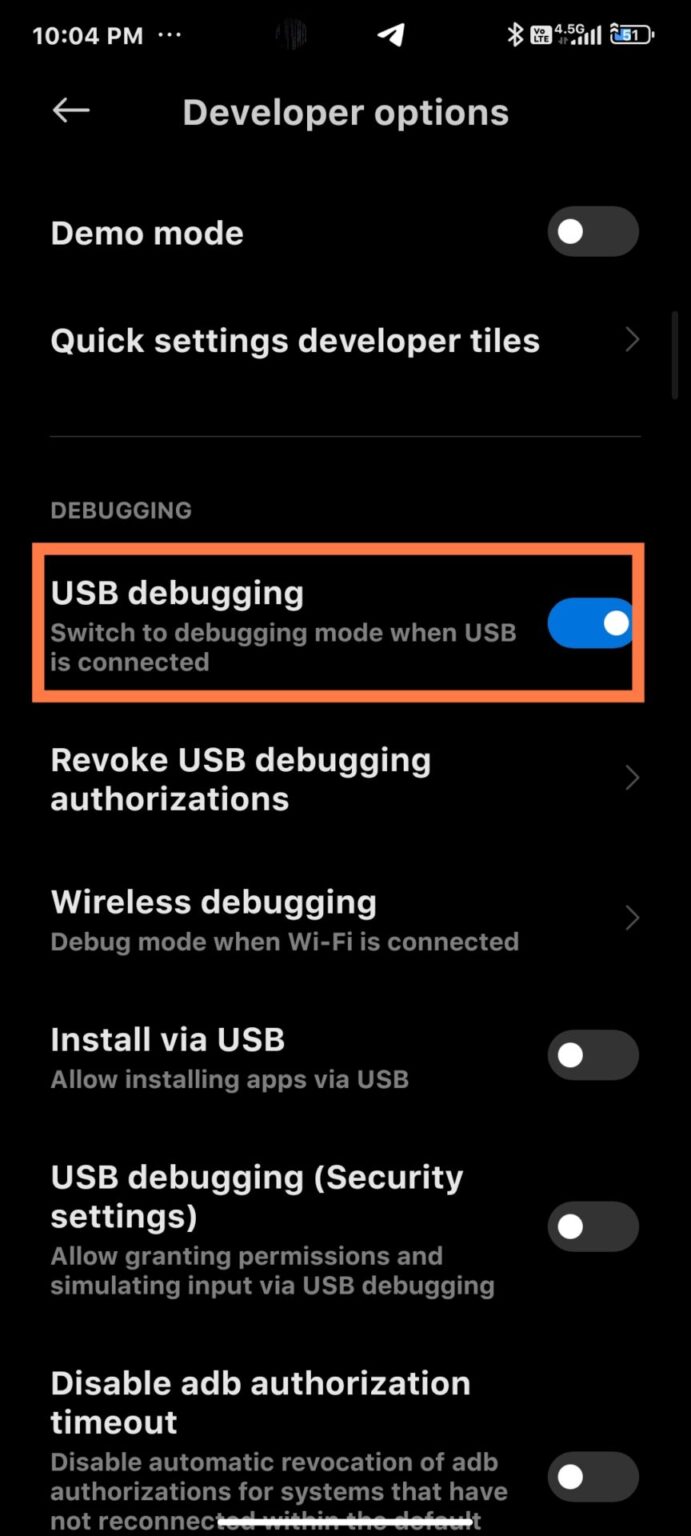This screenshot has width=691, height=1536.
Task: Open Quick settings developer tiles
Action: tap(345, 340)
